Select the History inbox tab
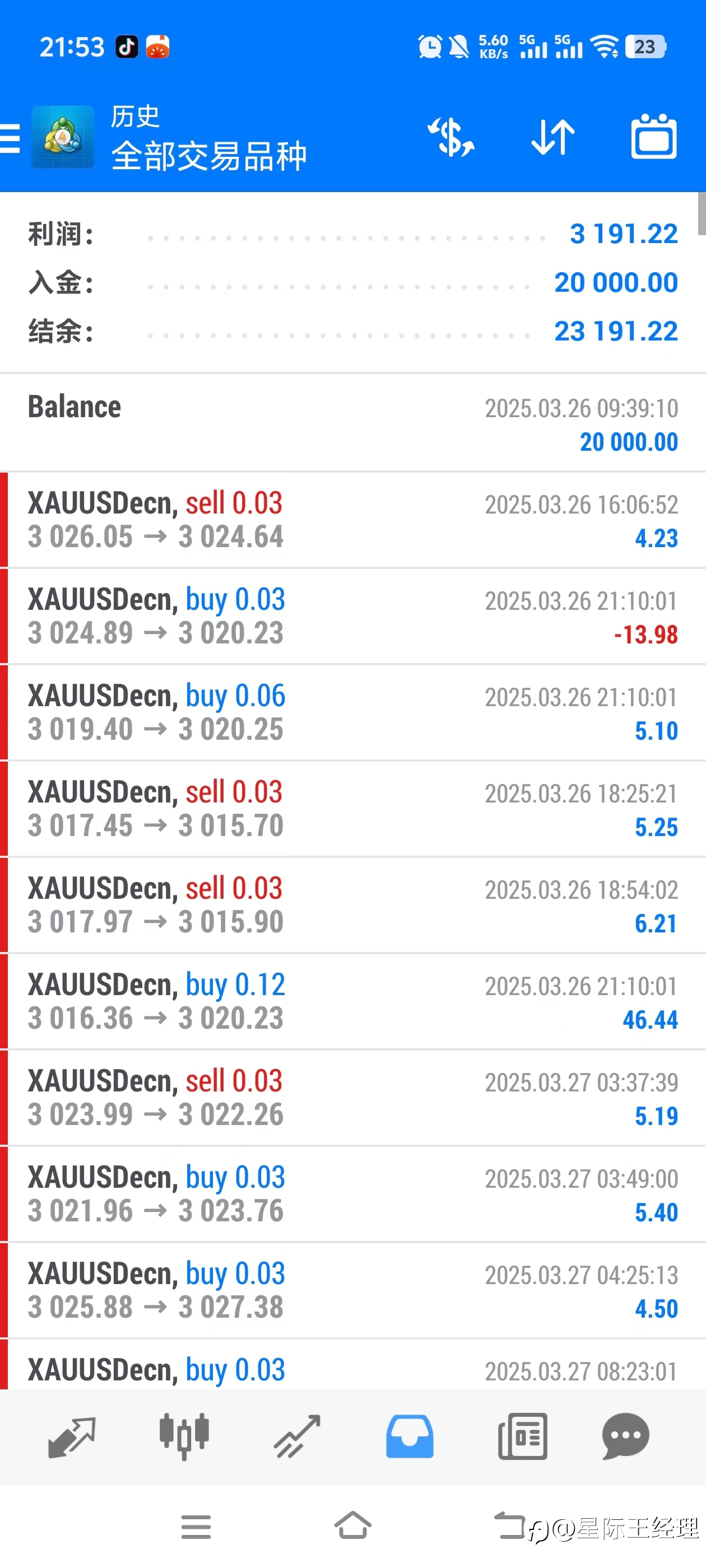 pyautogui.click(x=410, y=1437)
